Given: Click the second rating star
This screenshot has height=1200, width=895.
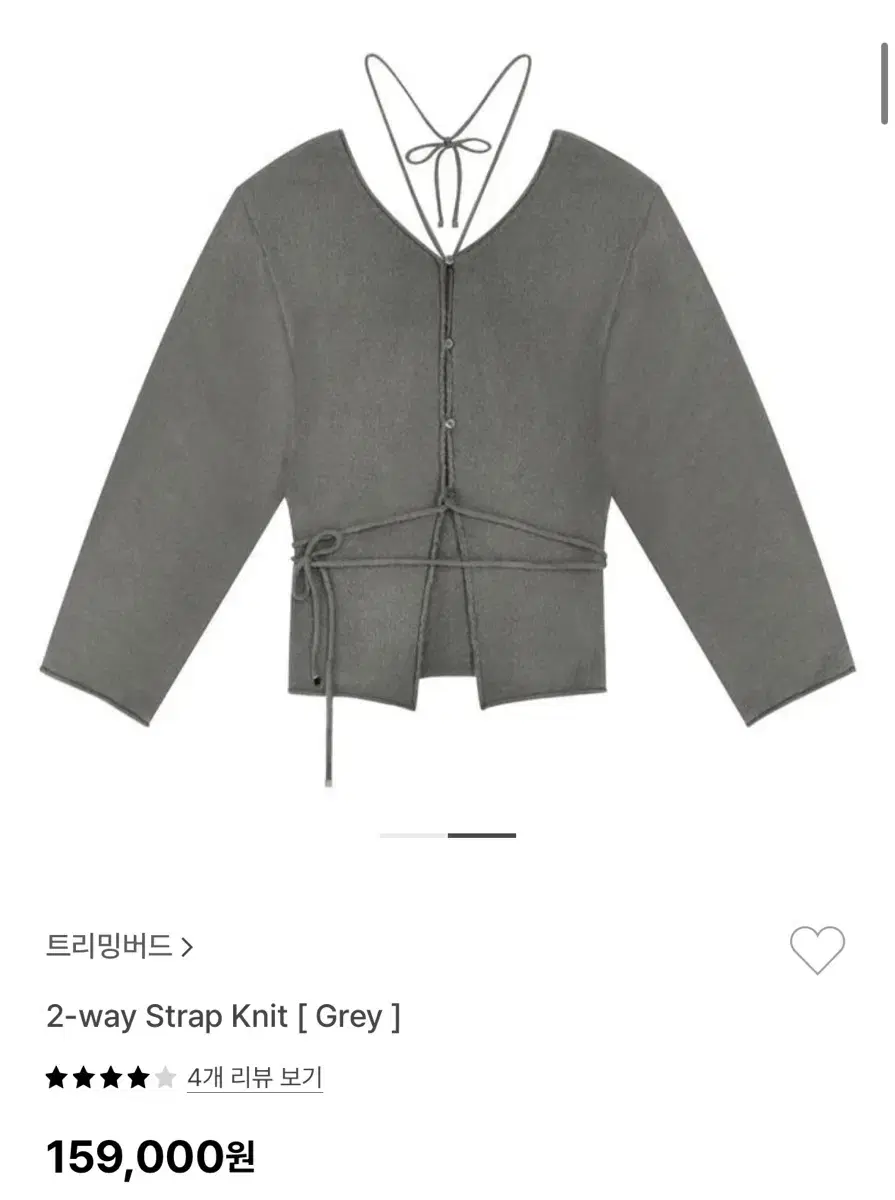Looking at the screenshot, I should (85, 1078).
